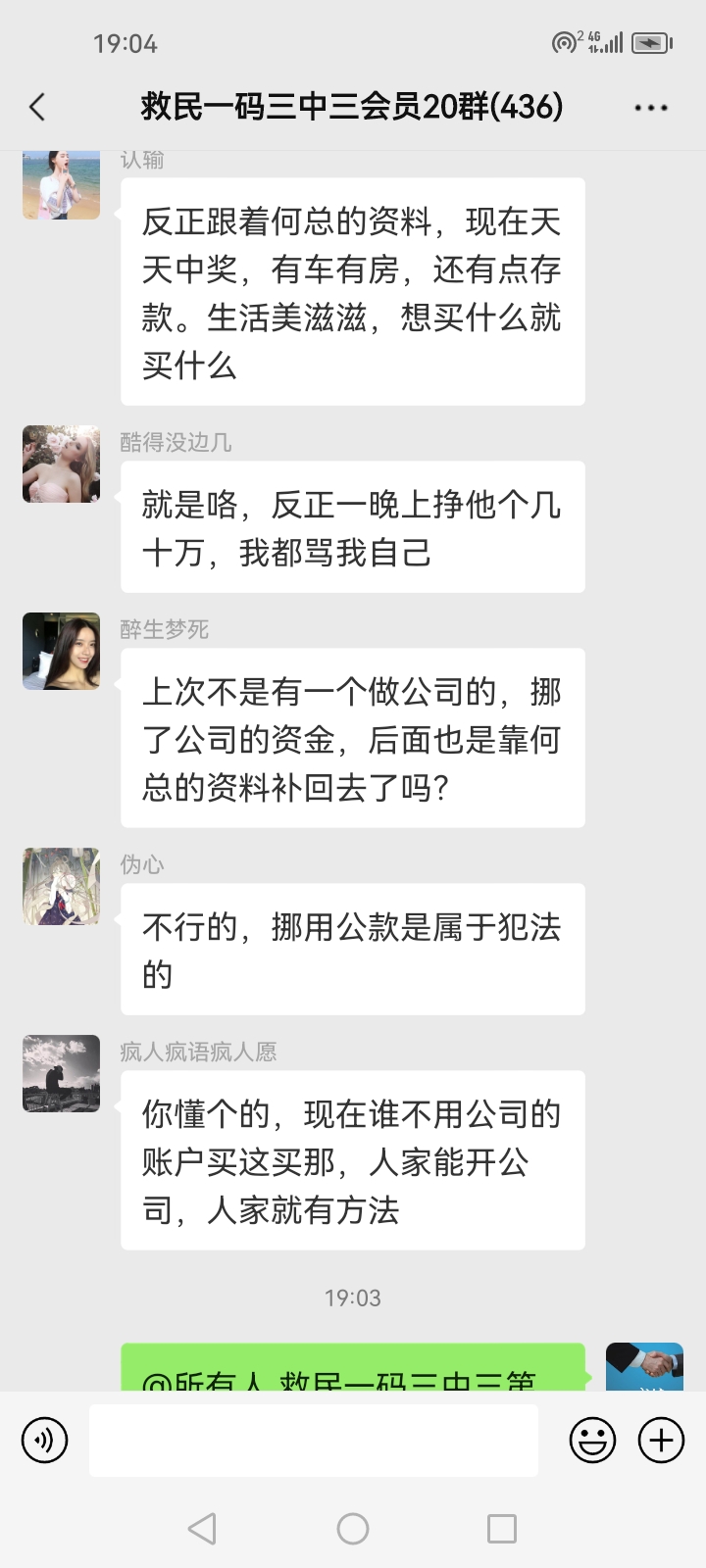Open the plus attachments panel
The image size is (706, 1568).
(x=662, y=1441)
